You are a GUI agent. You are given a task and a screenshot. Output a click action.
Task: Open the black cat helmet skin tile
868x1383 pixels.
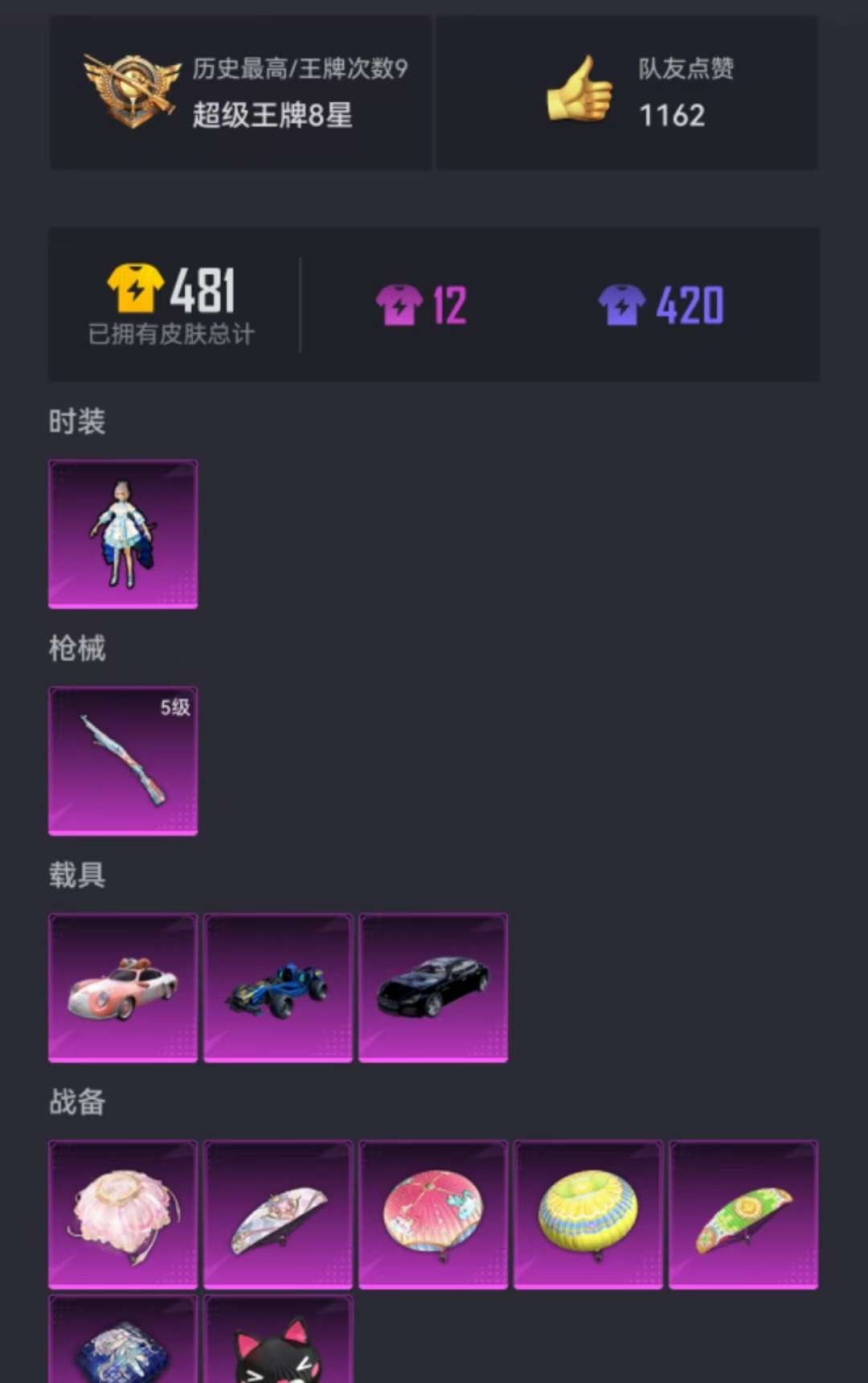click(278, 1343)
